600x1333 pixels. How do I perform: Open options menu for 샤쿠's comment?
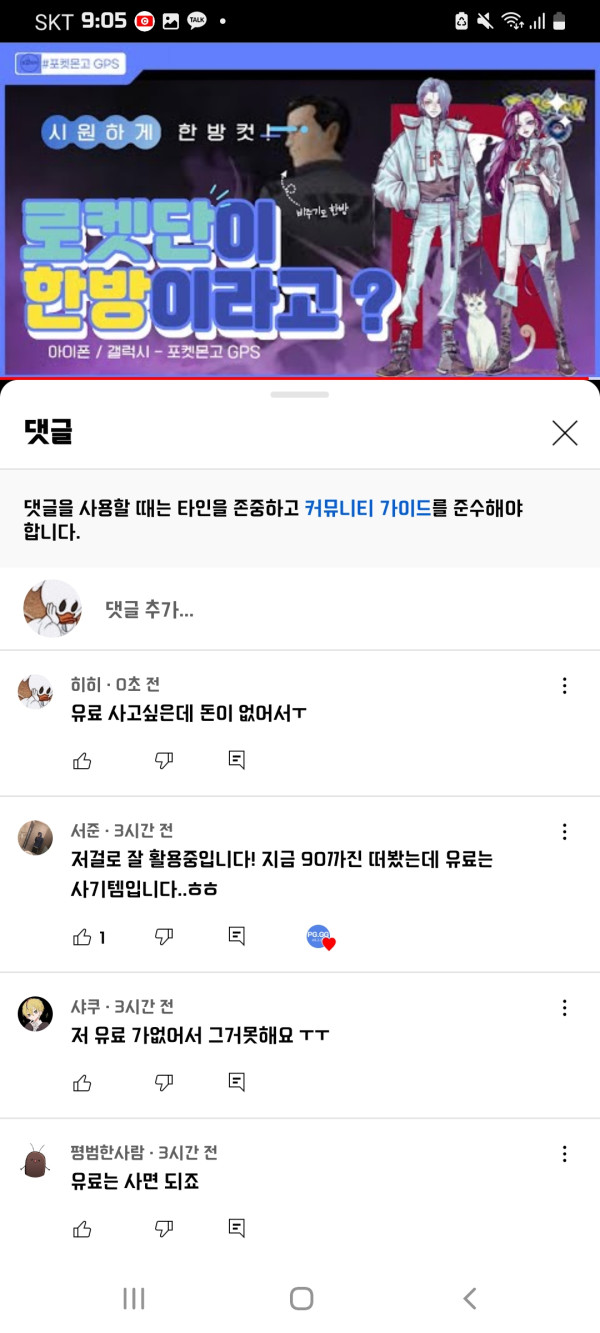pos(564,1008)
